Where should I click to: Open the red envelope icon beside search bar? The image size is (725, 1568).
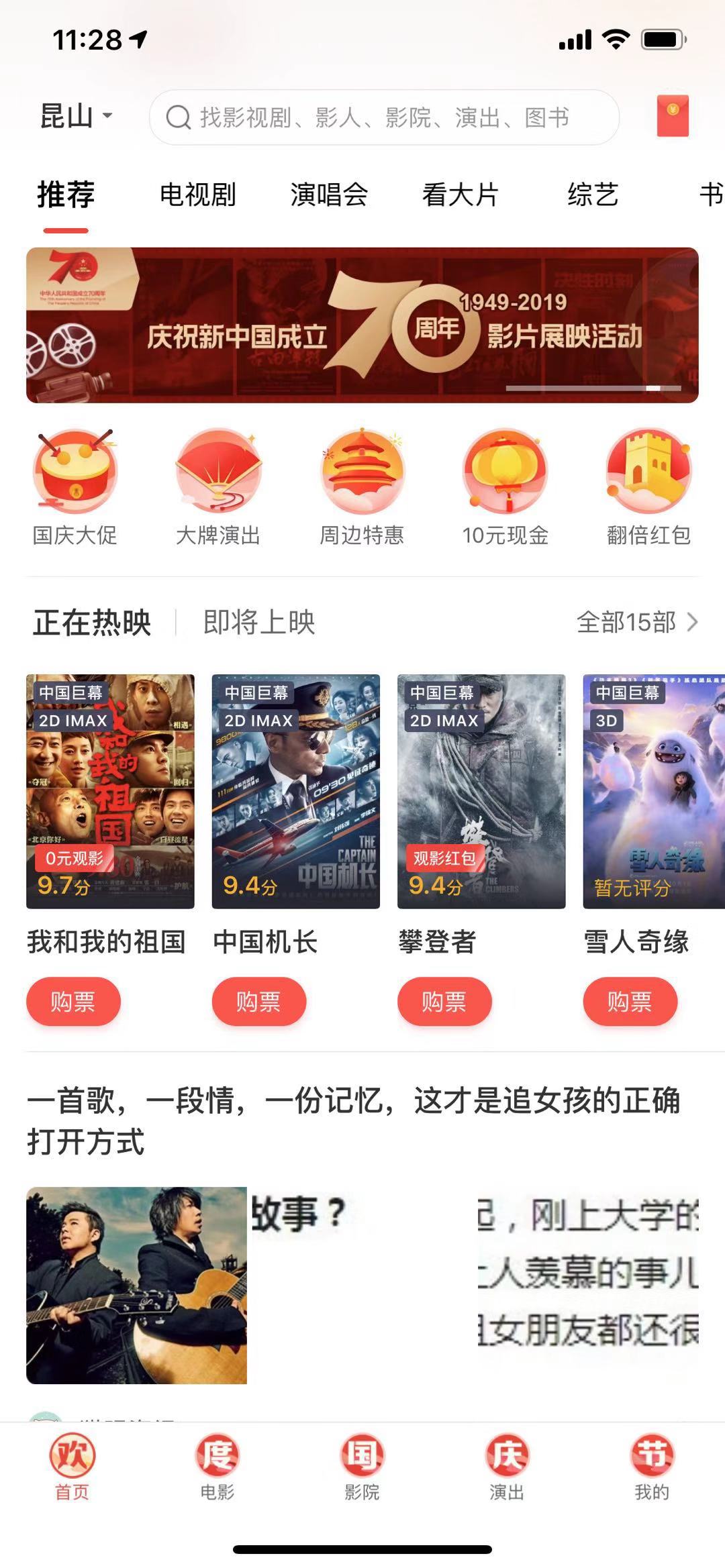[673, 118]
